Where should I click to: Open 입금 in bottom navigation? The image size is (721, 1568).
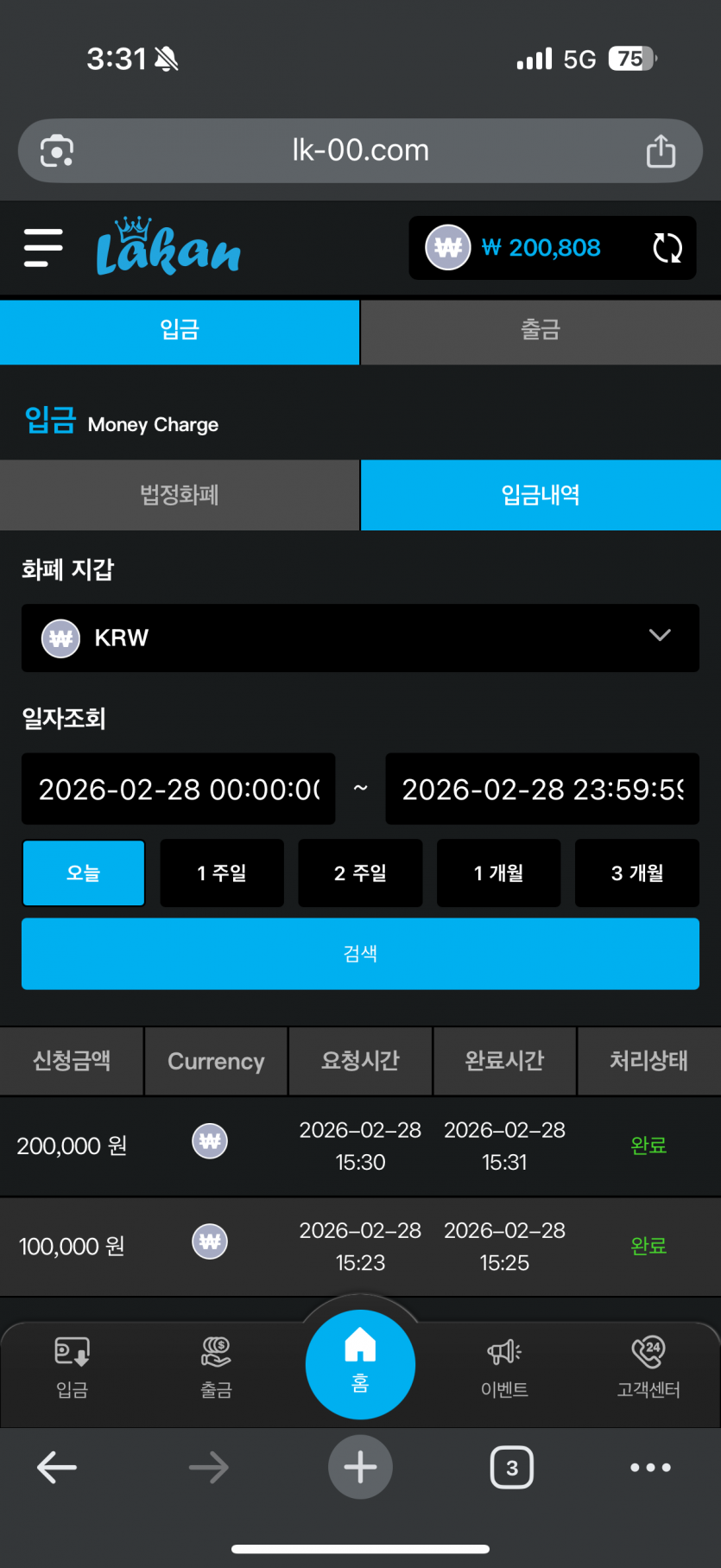pyautogui.click(x=72, y=1367)
